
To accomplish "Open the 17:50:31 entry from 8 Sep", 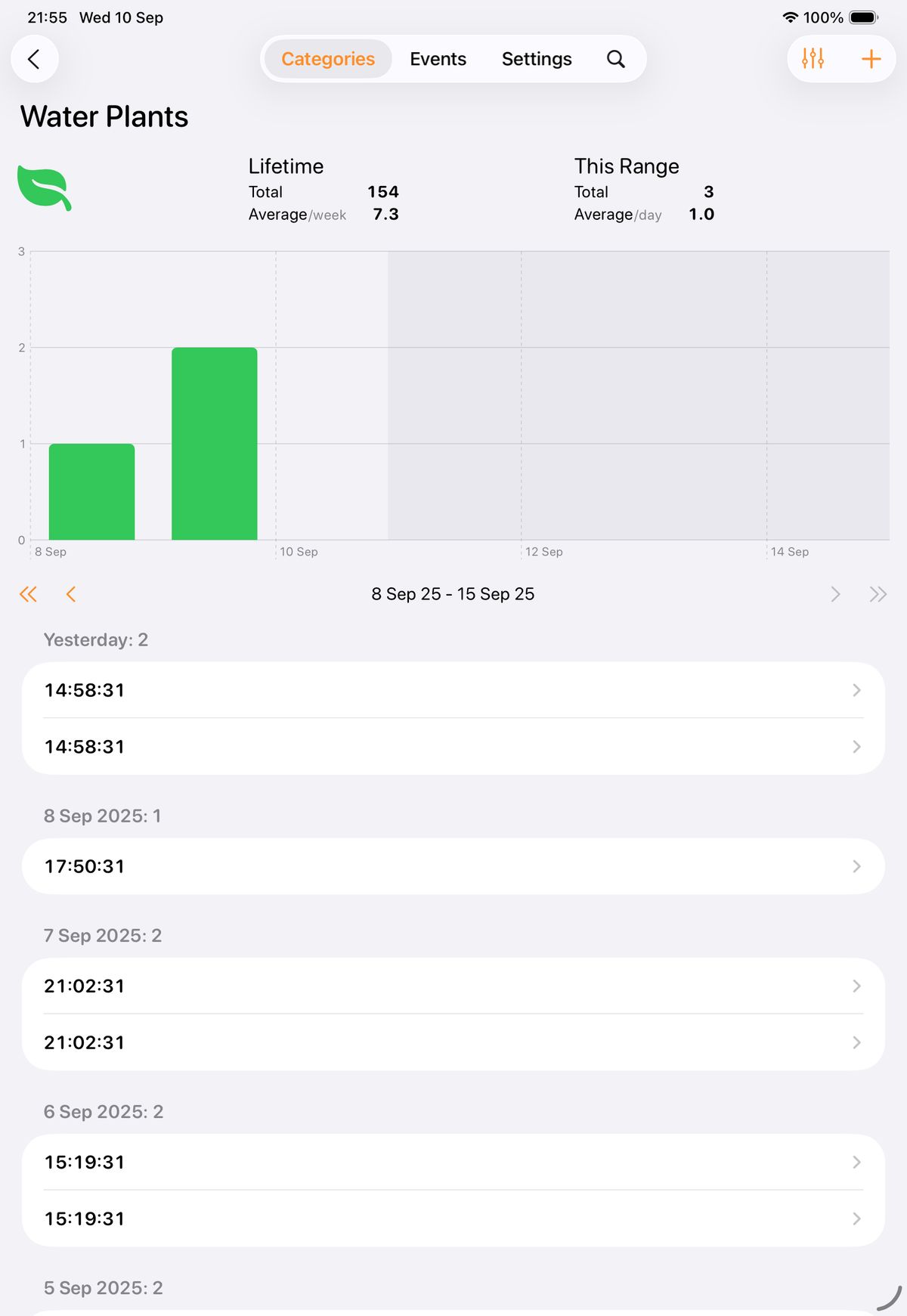I will [x=453, y=866].
